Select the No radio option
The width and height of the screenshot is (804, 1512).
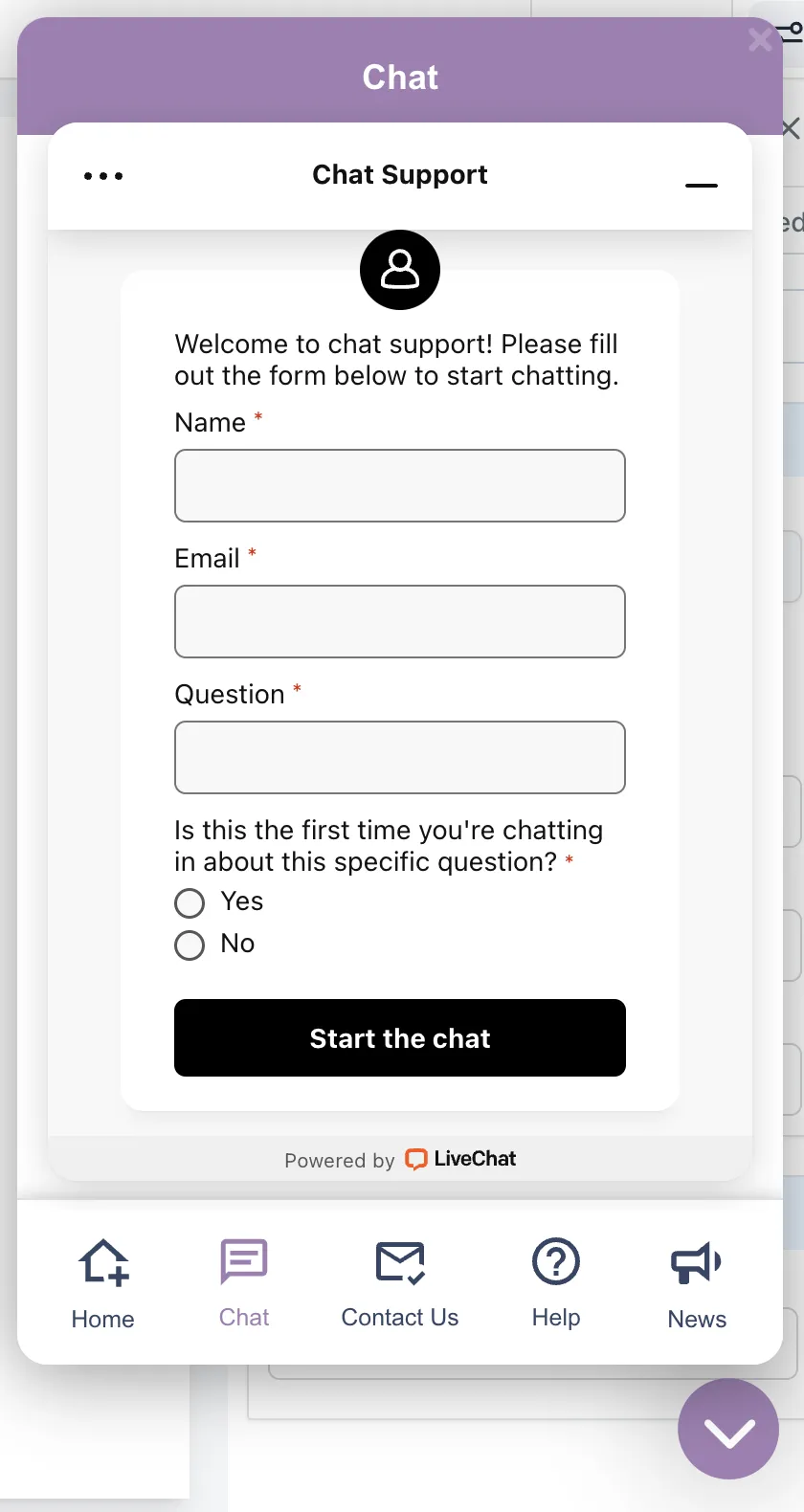(190, 945)
